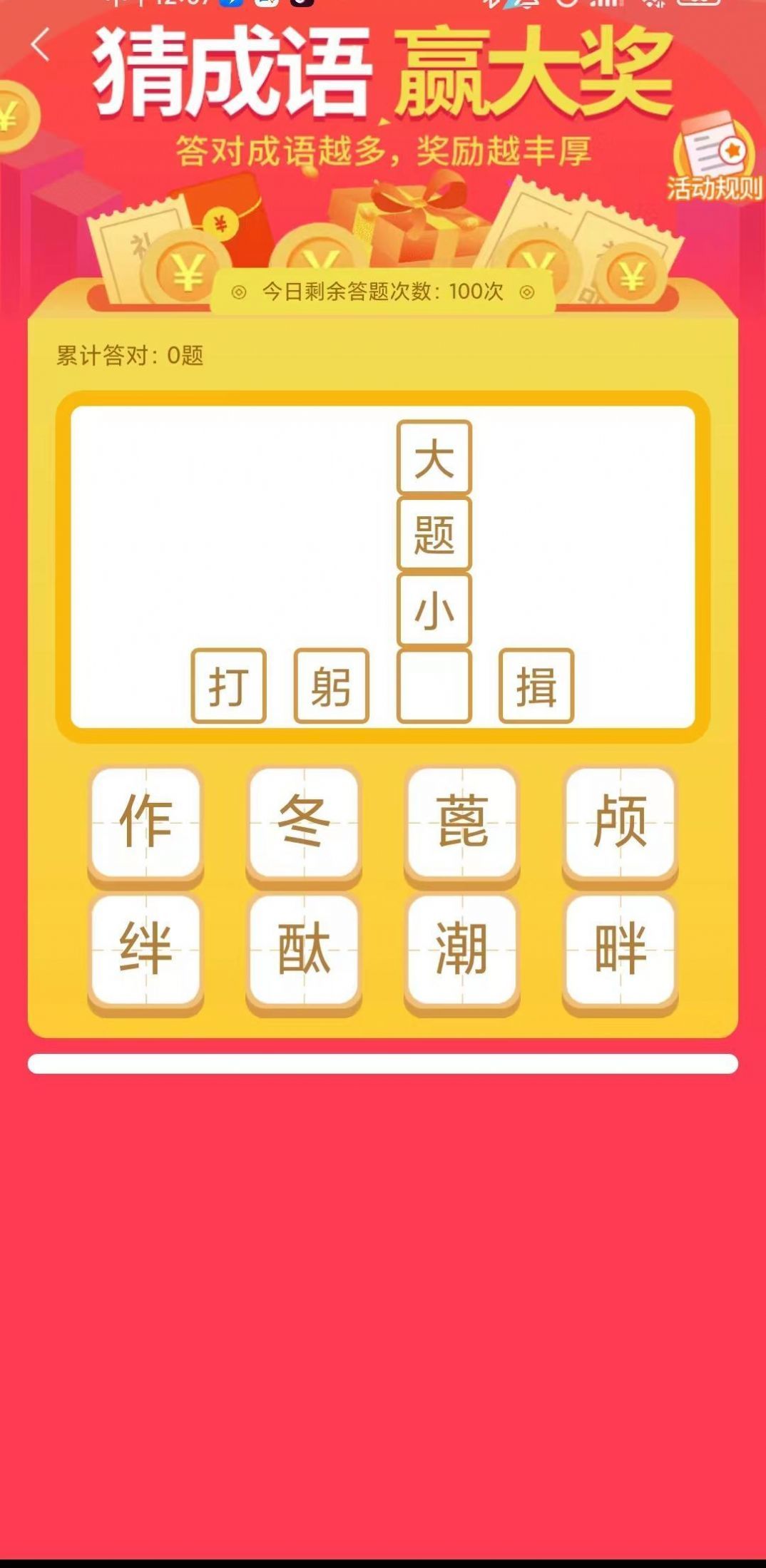The image size is (766, 1568).
Task: Tap the empty puzzle slot below 小
Action: [x=434, y=686]
